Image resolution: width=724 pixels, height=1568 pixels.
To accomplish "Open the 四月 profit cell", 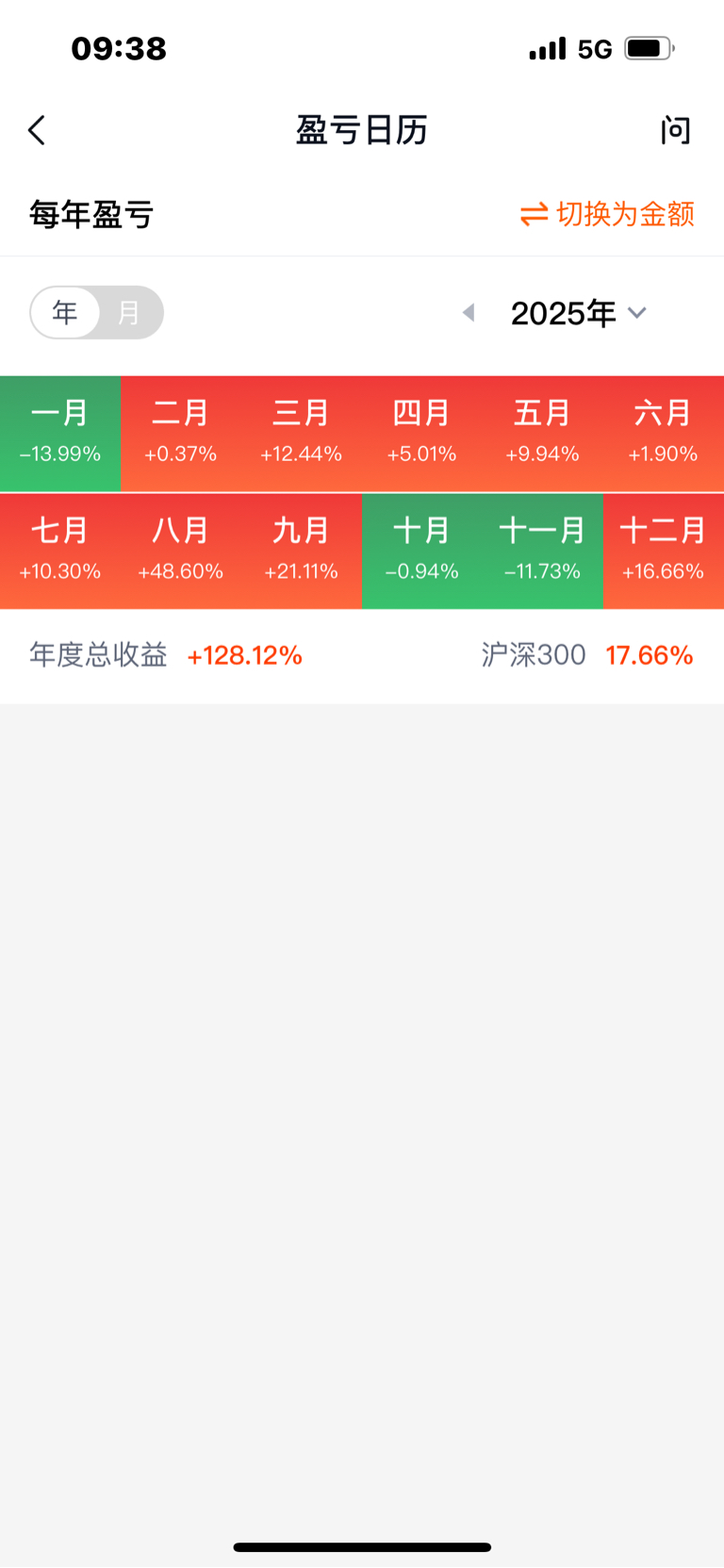I will click(x=422, y=434).
